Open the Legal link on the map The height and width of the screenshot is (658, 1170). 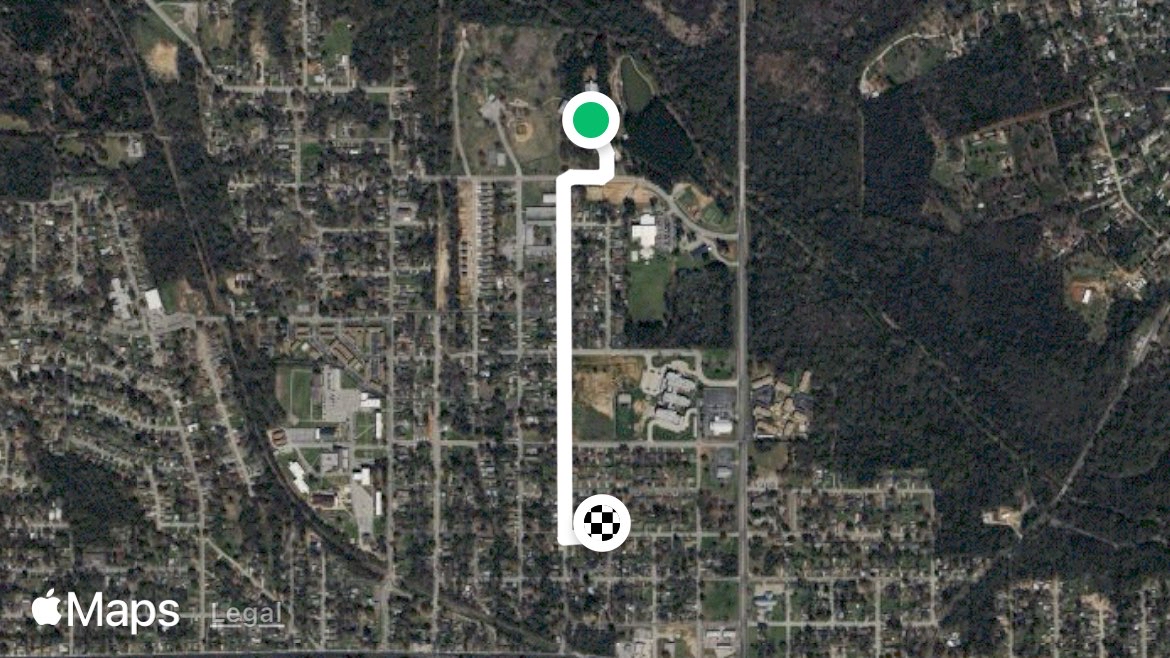[x=247, y=614]
